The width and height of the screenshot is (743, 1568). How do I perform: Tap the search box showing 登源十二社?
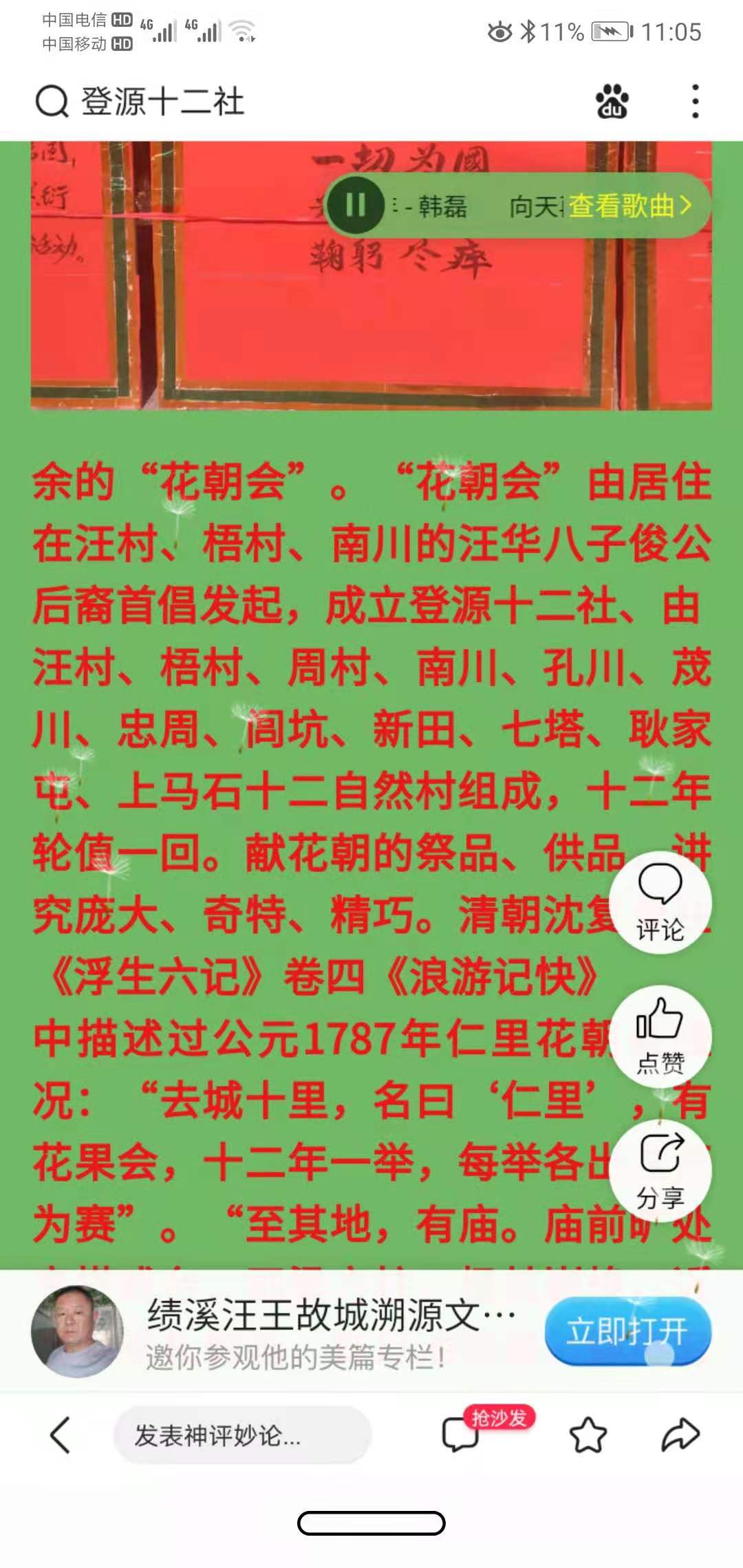pyautogui.click(x=162, y=102)
